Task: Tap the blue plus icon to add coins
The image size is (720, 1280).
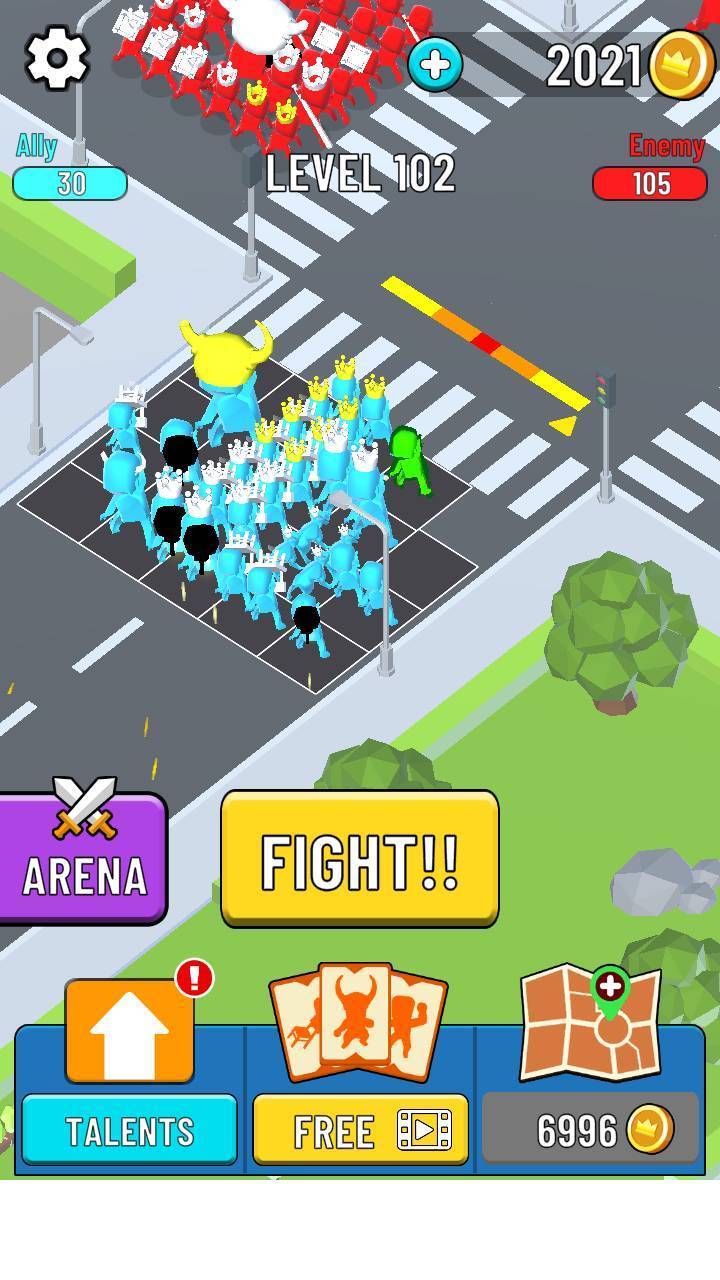Action: pyautogui.click(x=434, y=65)
